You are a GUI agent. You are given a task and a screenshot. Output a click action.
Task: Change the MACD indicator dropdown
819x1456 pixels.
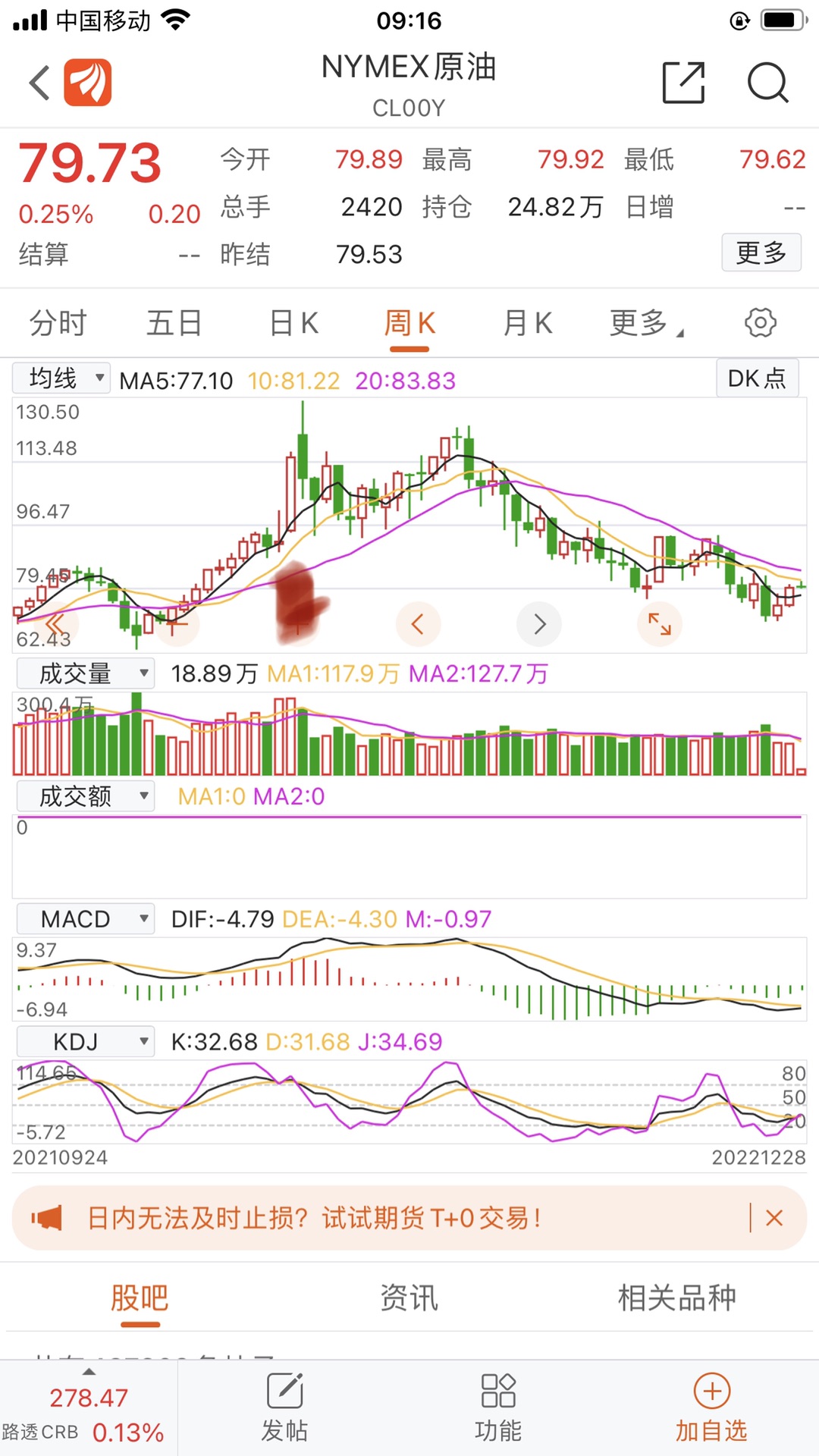[x=85, y=919]
